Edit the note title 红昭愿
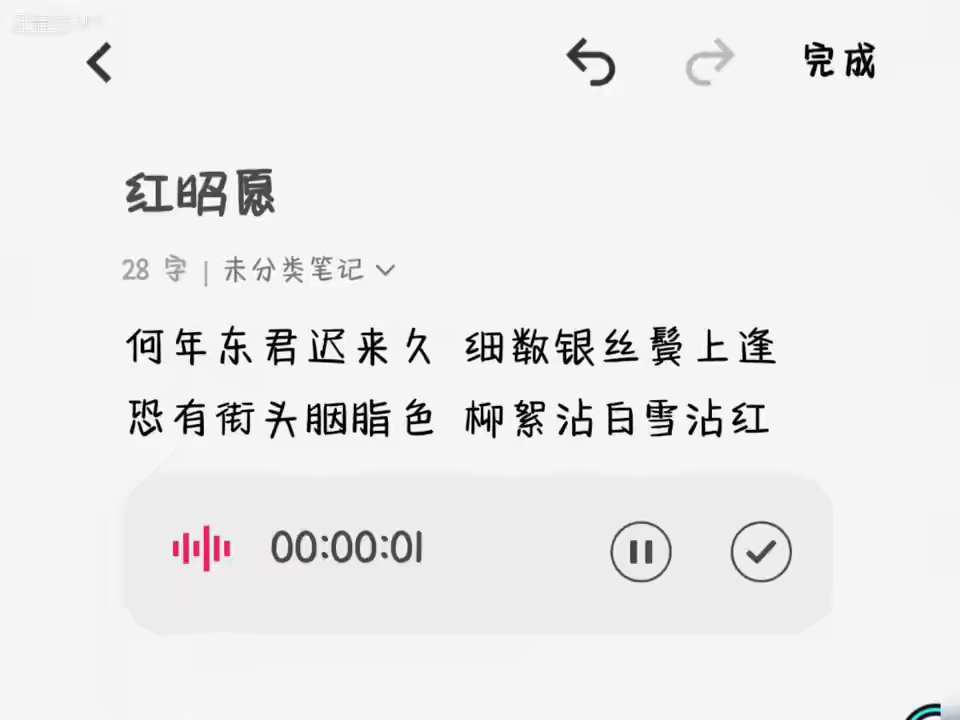 pos(201,194)
